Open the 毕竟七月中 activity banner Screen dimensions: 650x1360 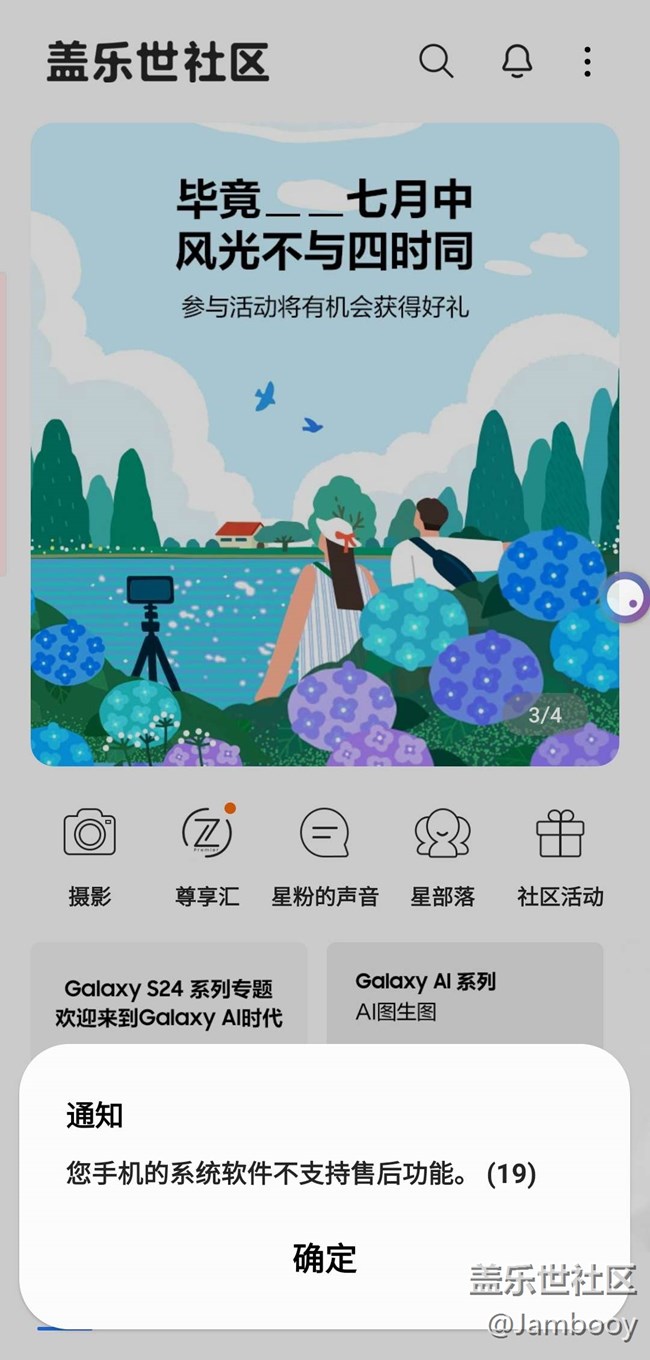click(x=325, y=444)
